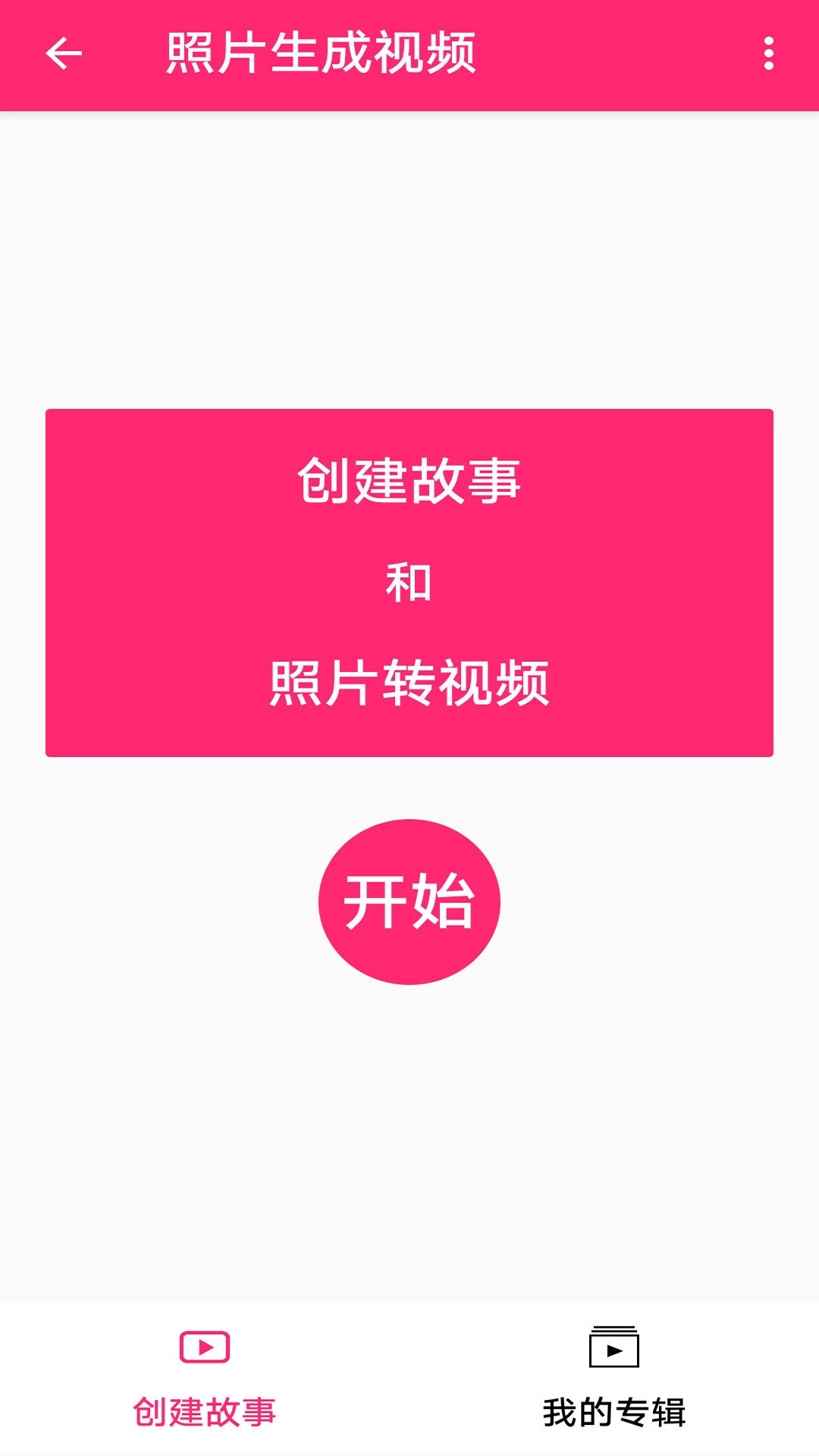Go back using the arrow

click(64, 54)
